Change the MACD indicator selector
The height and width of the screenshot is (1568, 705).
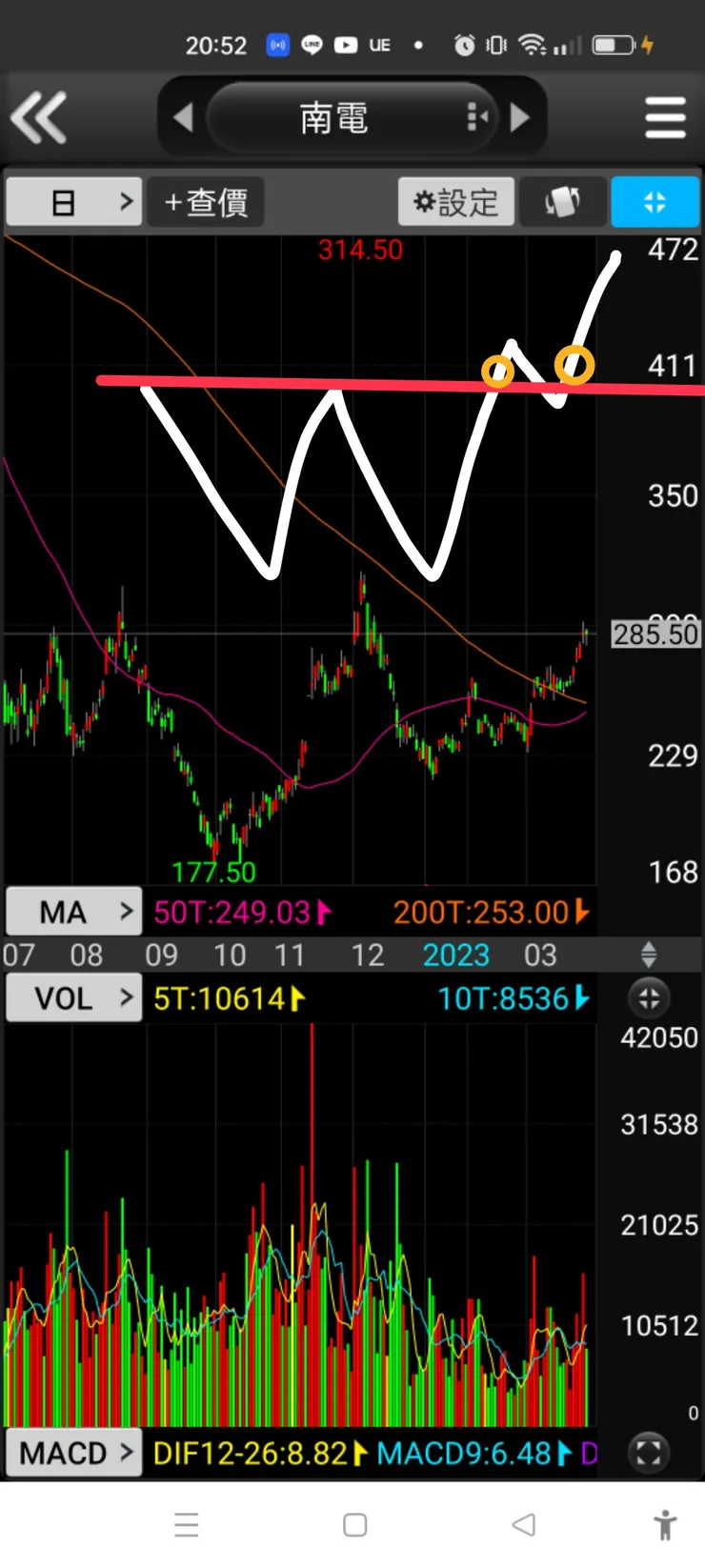click(74, 1453)
